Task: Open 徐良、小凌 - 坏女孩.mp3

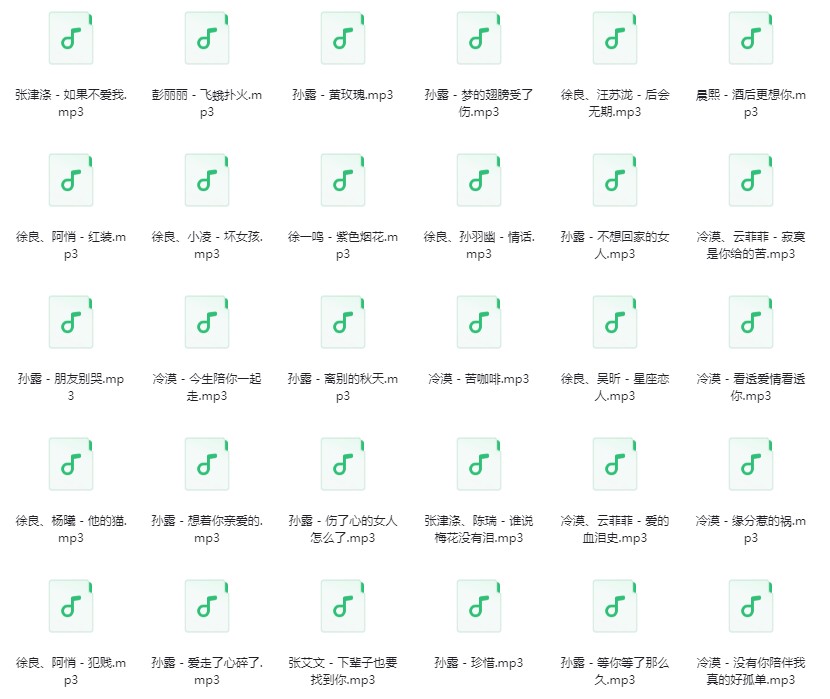Action: 207,180
